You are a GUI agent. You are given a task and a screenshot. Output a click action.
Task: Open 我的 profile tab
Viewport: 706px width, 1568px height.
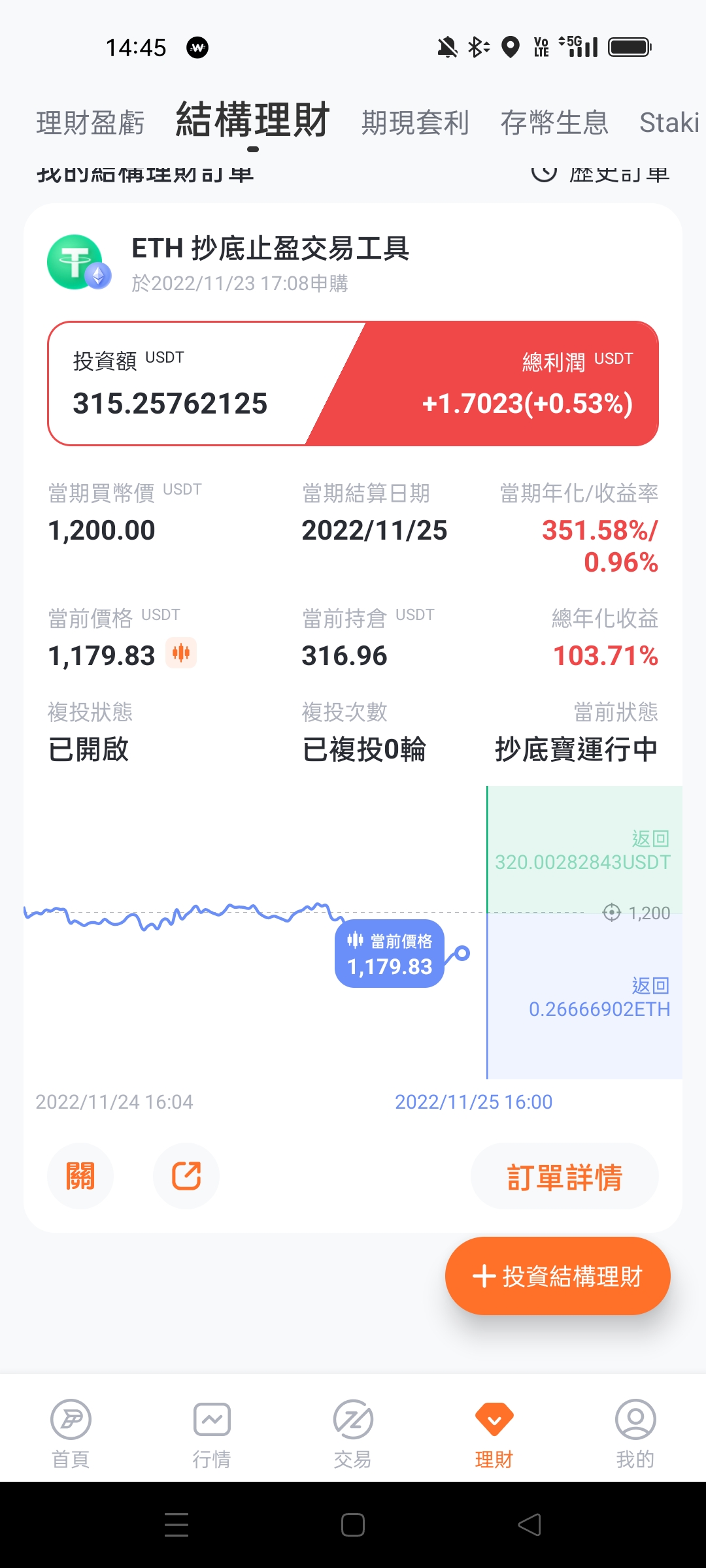coord(635,1434)
